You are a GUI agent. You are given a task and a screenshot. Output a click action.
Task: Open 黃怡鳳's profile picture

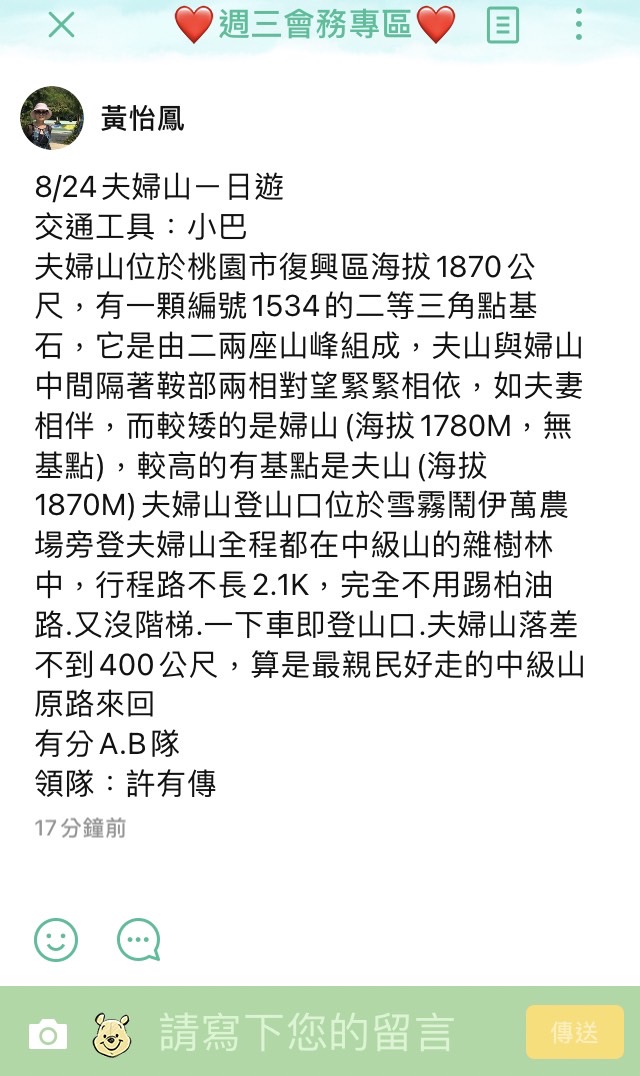point(52,118)
